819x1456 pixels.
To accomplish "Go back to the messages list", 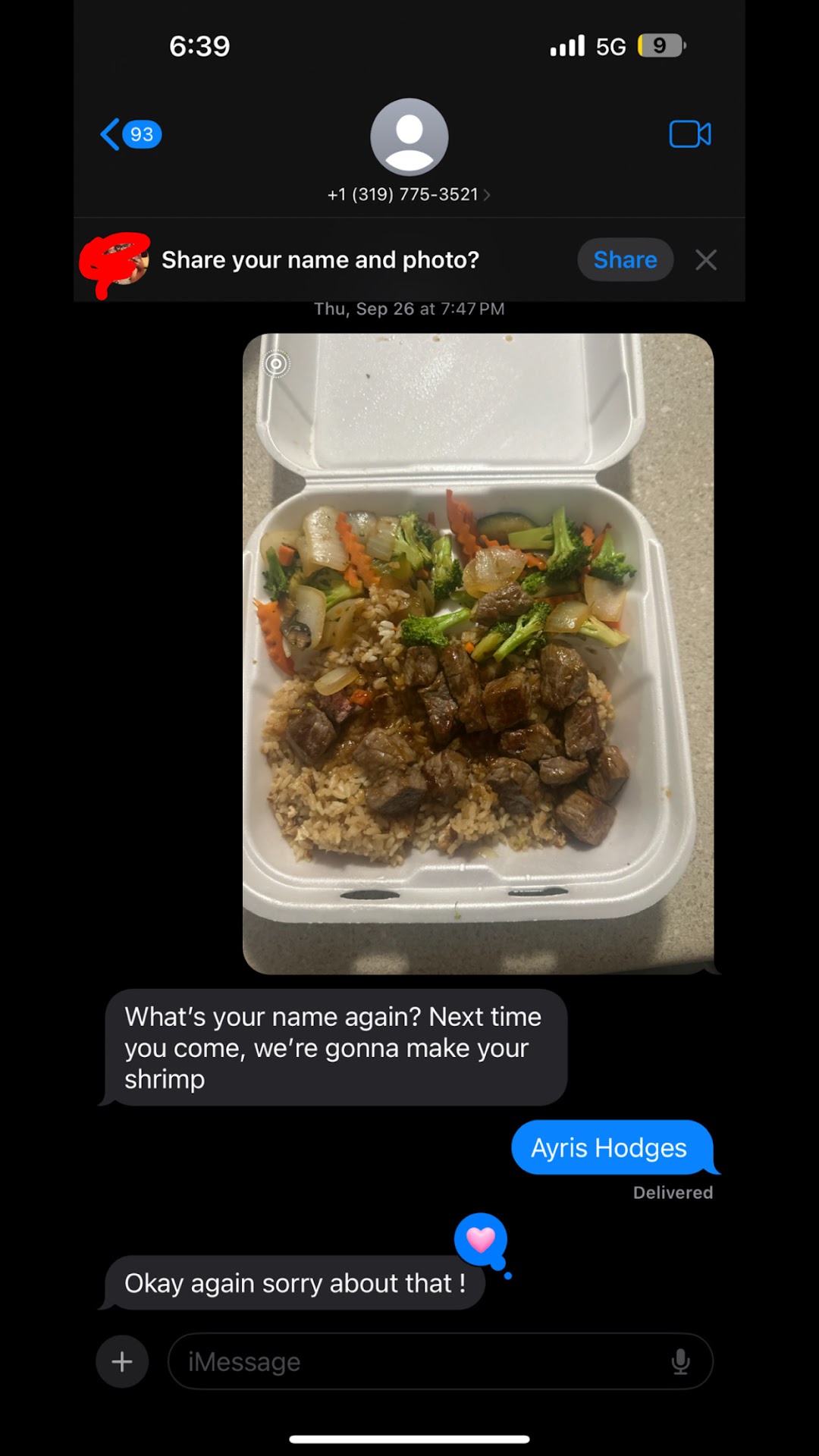I will tap(129, 135).
